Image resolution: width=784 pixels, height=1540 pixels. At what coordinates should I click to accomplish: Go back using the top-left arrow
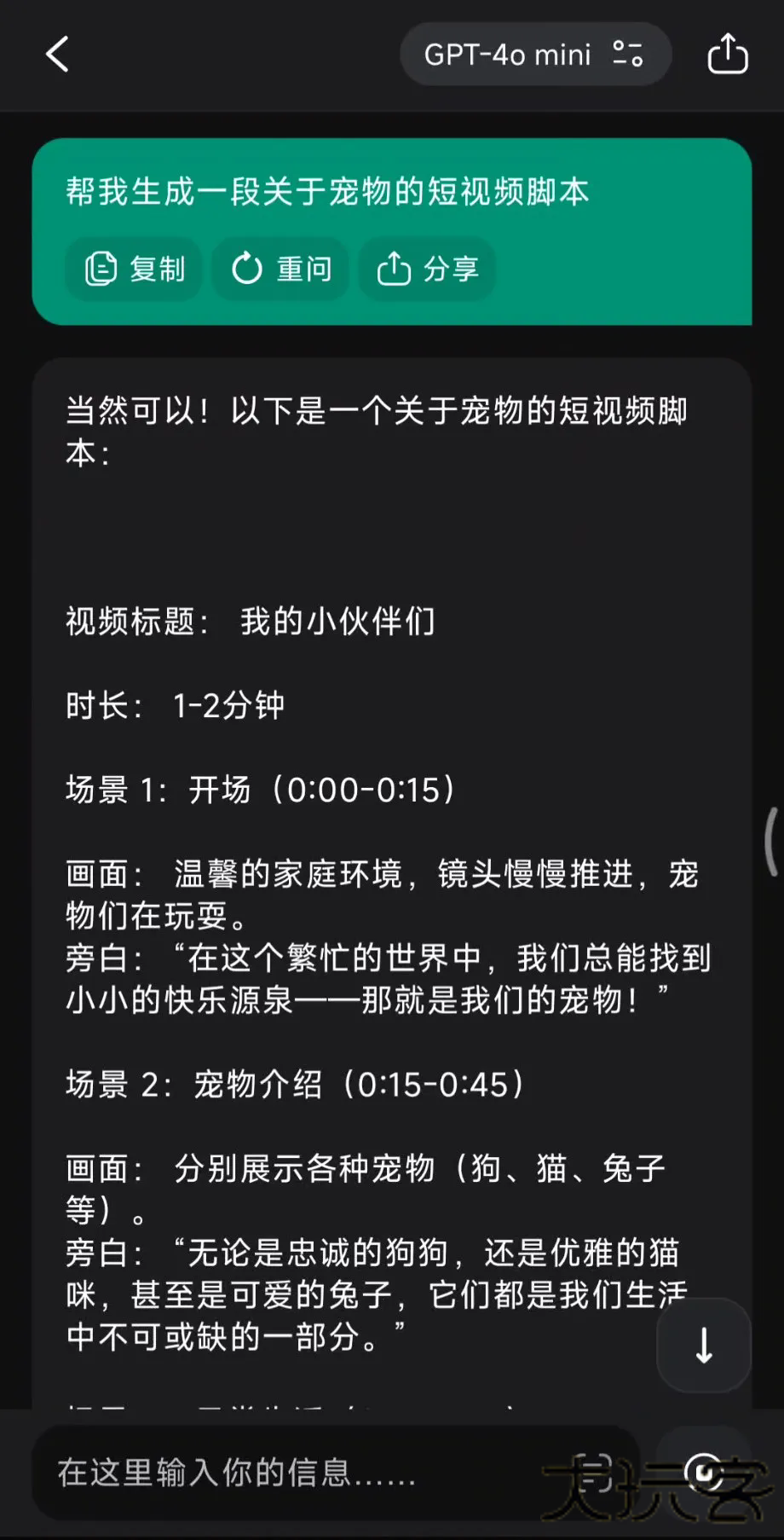click(x=57, y=55)
